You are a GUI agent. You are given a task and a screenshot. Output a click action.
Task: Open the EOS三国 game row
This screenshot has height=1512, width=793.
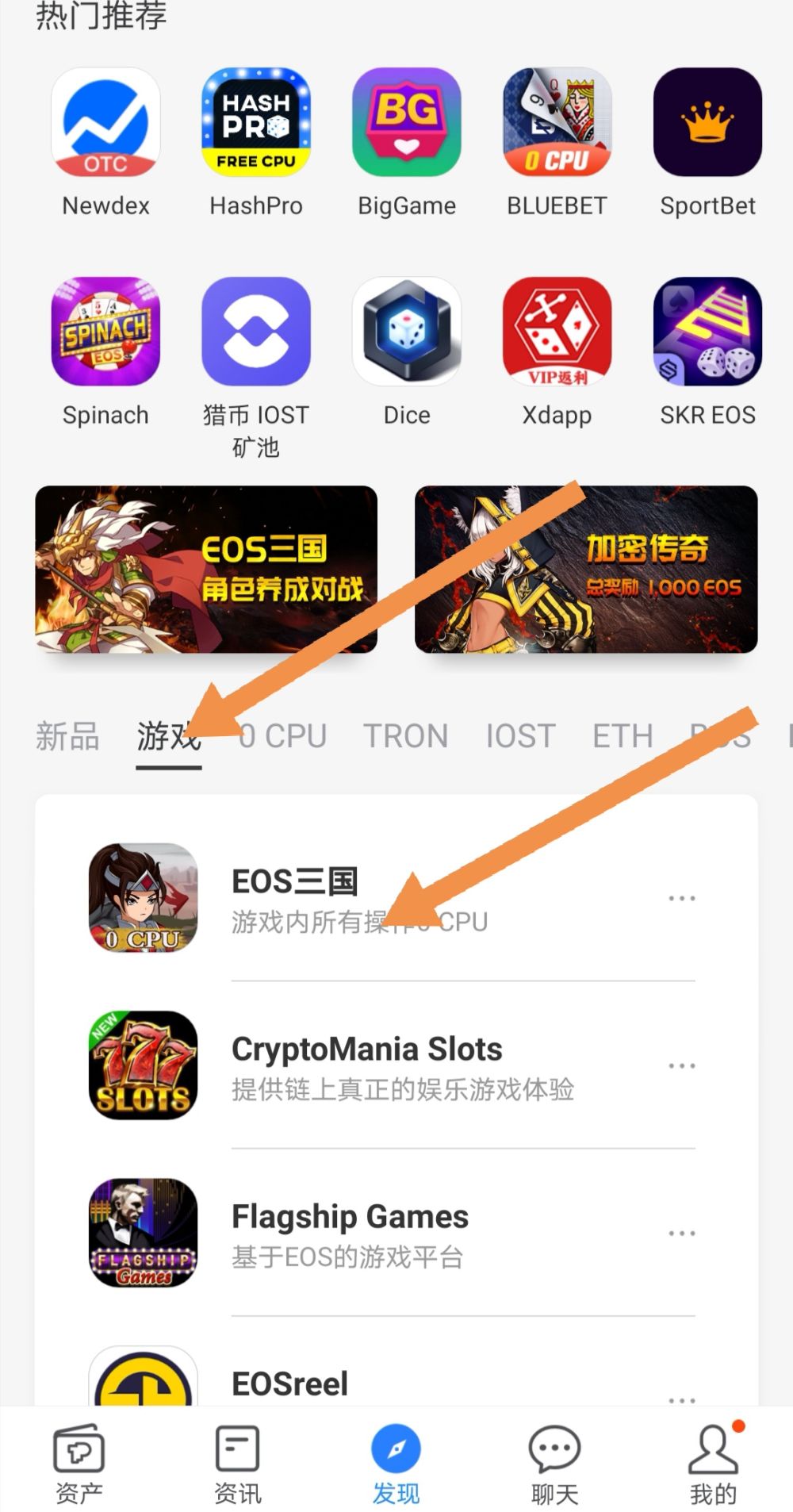click(x=357, y=899)
